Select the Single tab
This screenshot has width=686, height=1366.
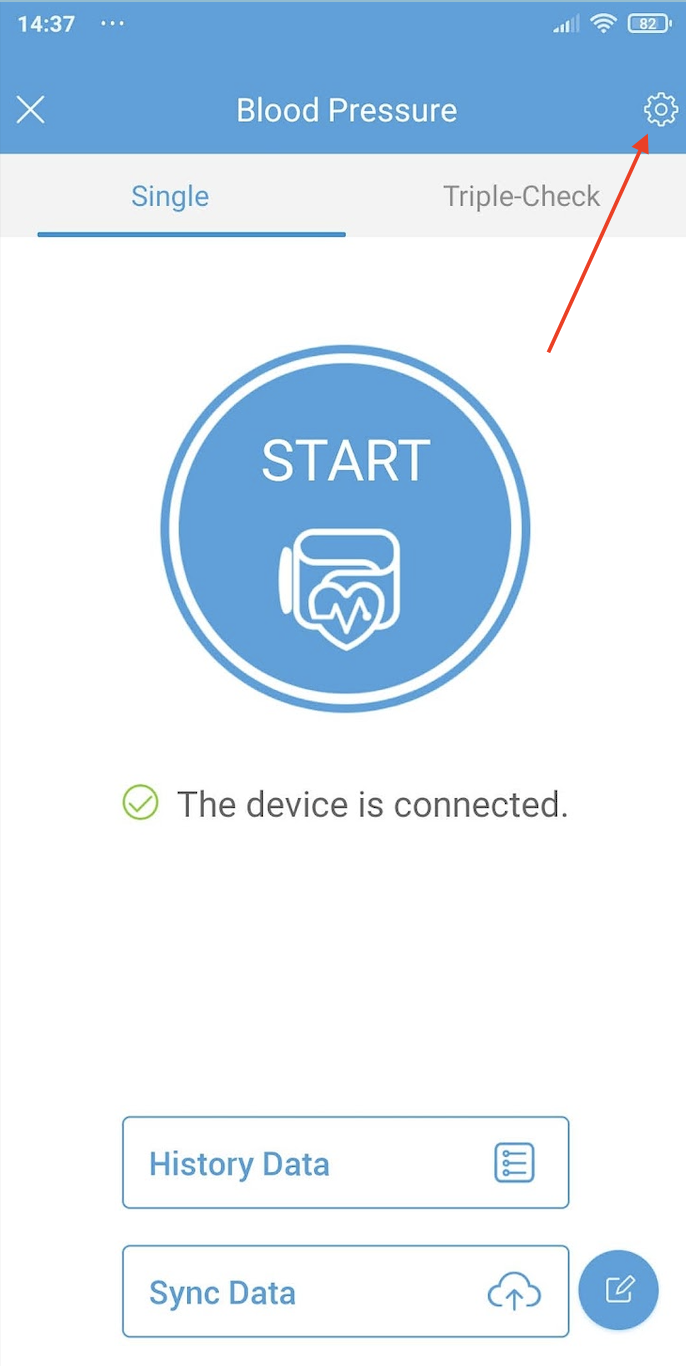pyautogui.click(x=170, y=196)
